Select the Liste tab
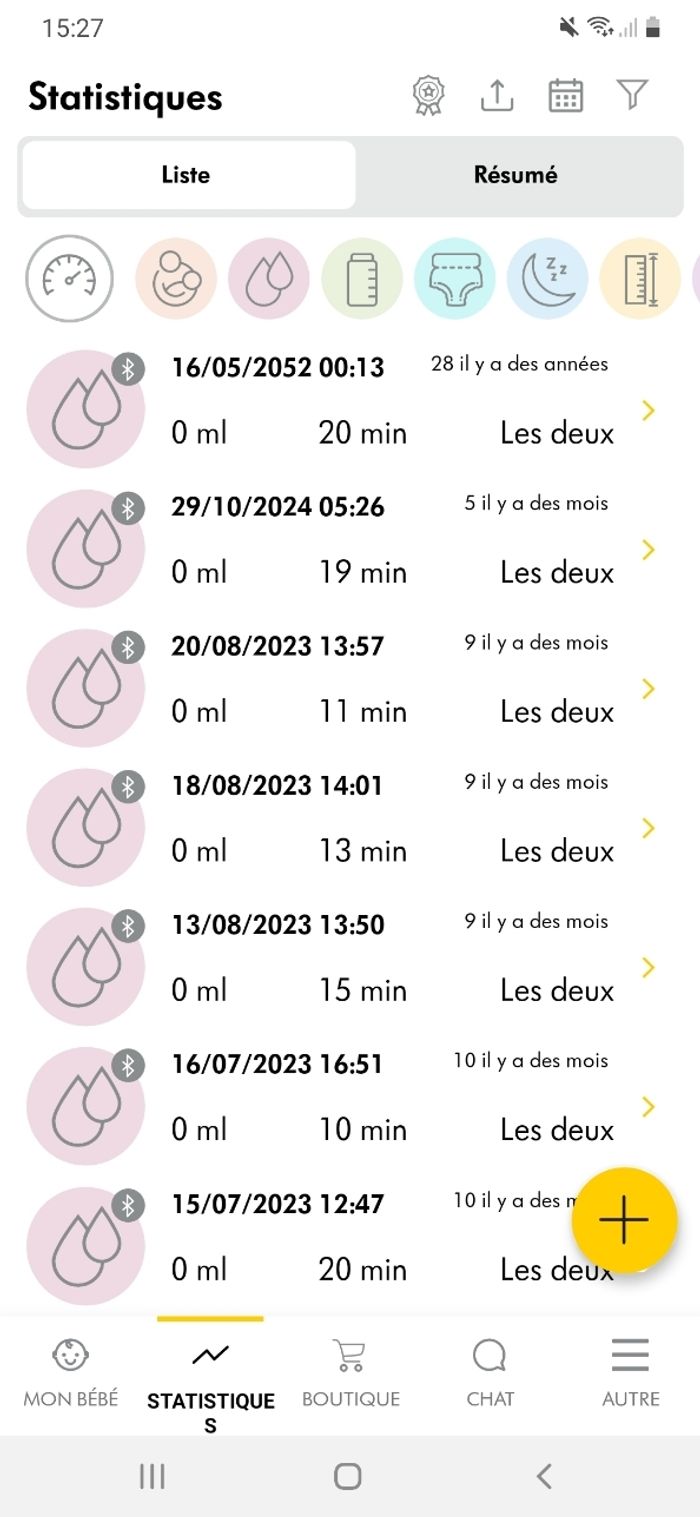Viewport: 700px width, 1517px height. click(187, 175)
